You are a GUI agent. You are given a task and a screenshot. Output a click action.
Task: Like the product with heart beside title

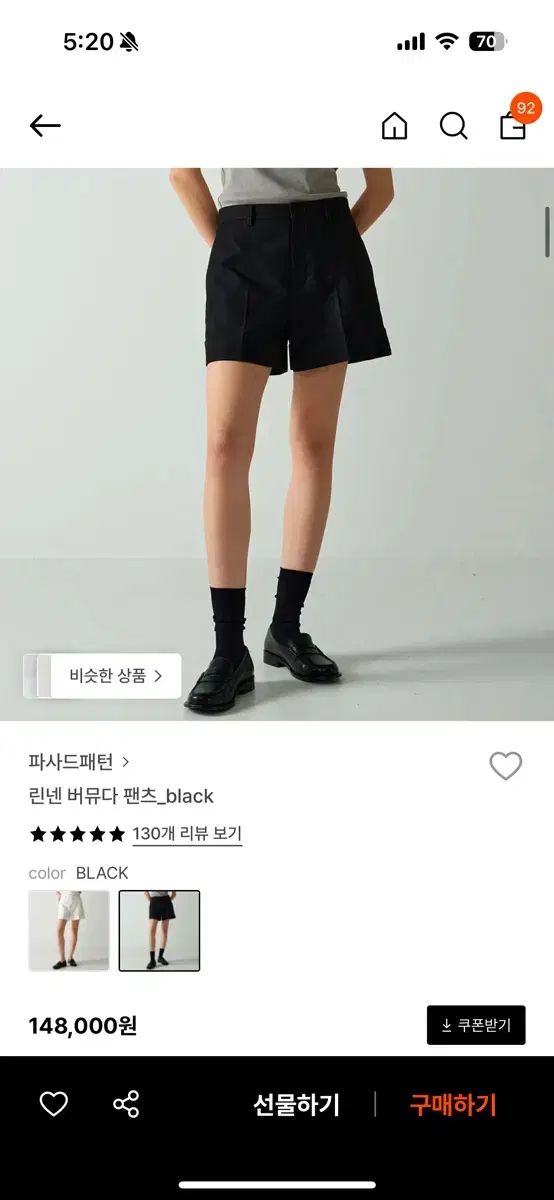(506, 766)
